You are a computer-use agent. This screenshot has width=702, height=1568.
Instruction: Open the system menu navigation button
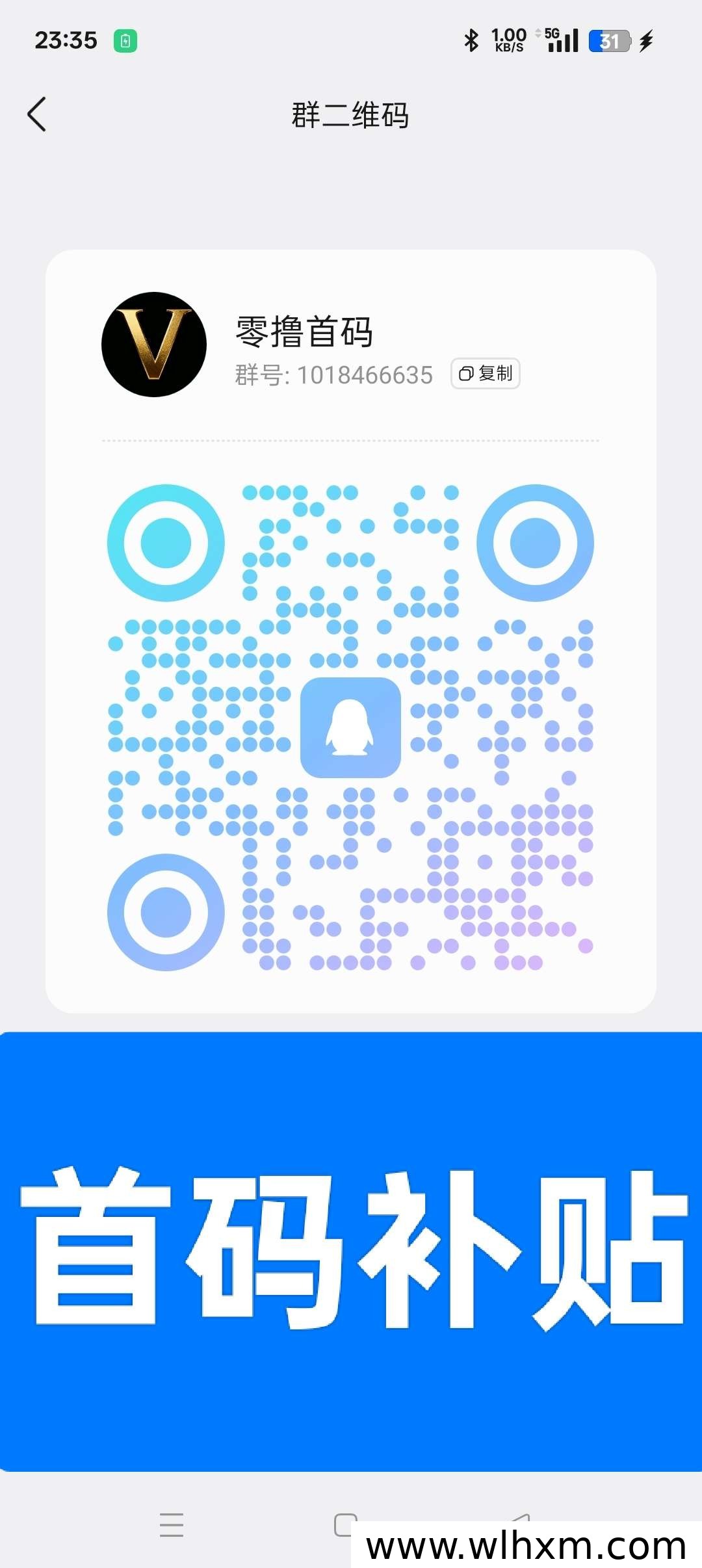(172, 1524)
